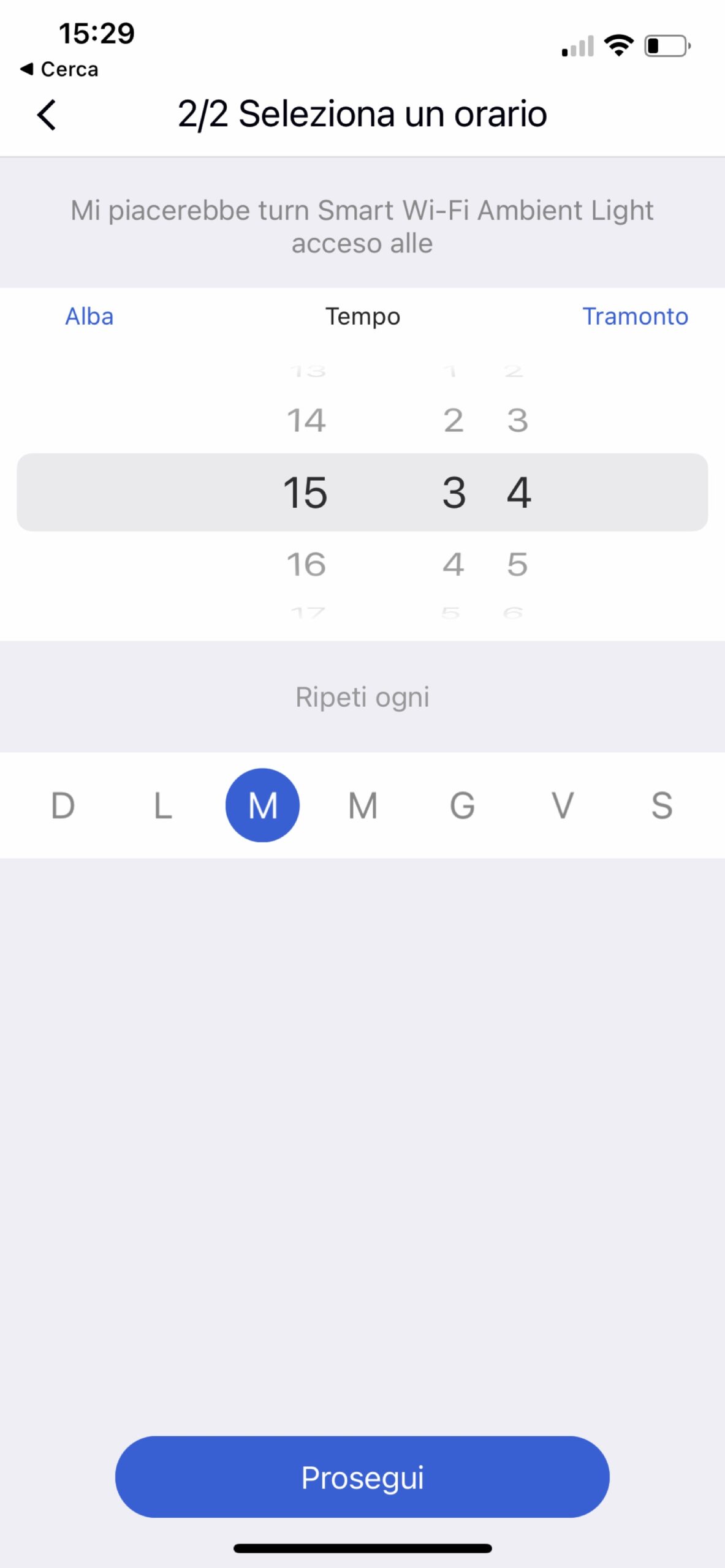Toggle repeat on day L

click(163, 805)
